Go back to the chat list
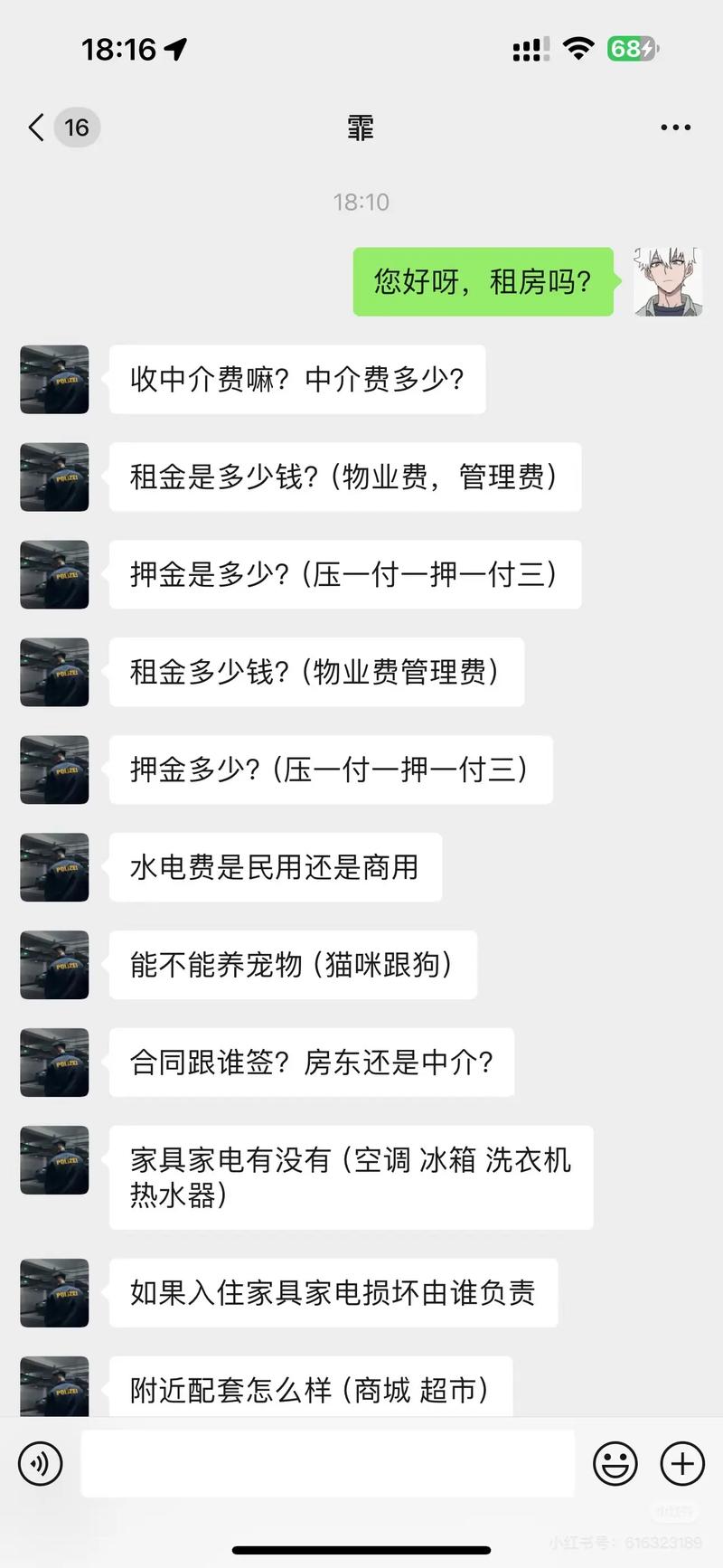Screen dimensions: 723x1568 [38, 128]
